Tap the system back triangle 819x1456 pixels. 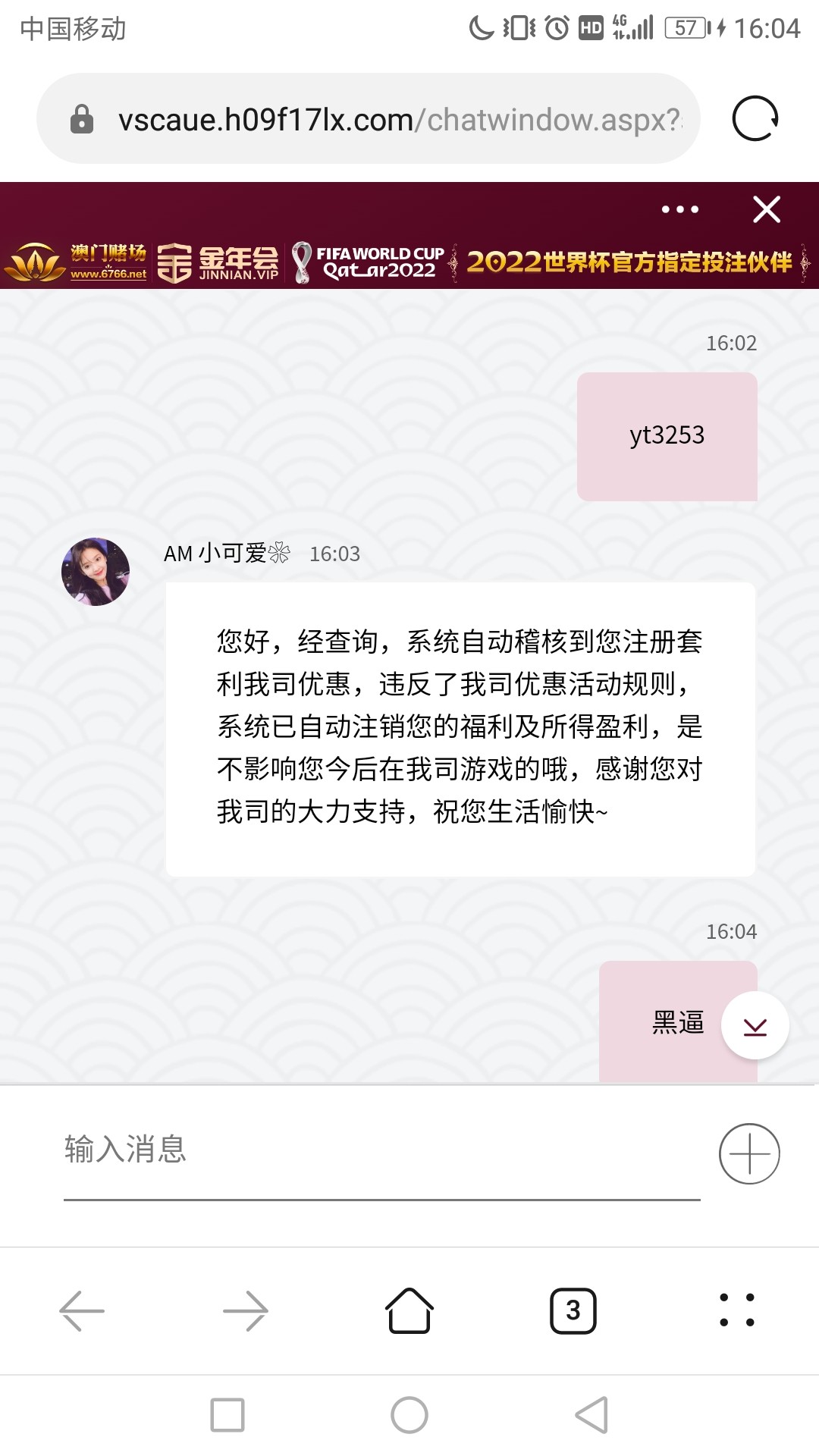pyautogui.click(x=592, y=1415)
